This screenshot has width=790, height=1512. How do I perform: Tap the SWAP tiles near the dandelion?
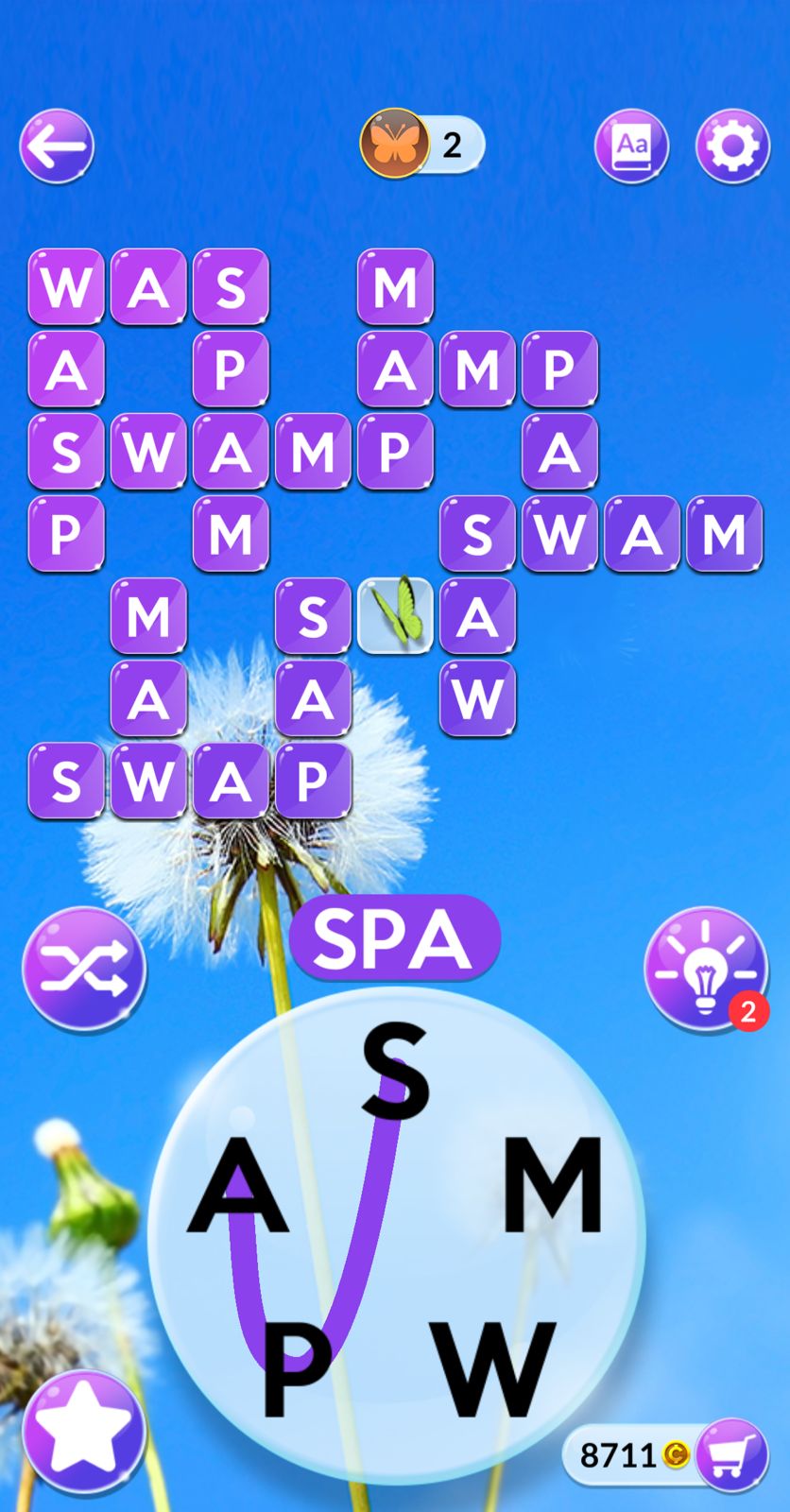[x=189, y=781]
